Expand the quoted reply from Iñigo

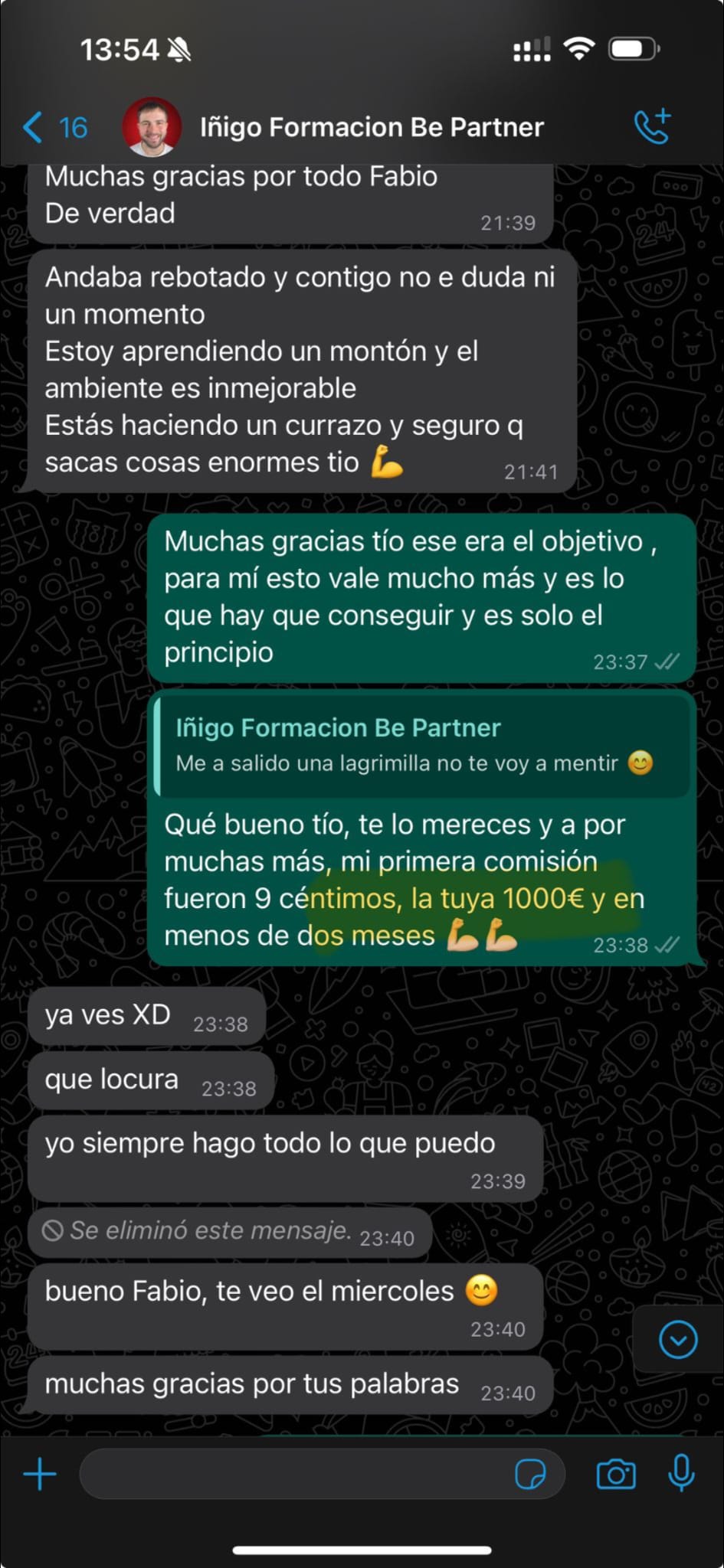click(421, 744)
